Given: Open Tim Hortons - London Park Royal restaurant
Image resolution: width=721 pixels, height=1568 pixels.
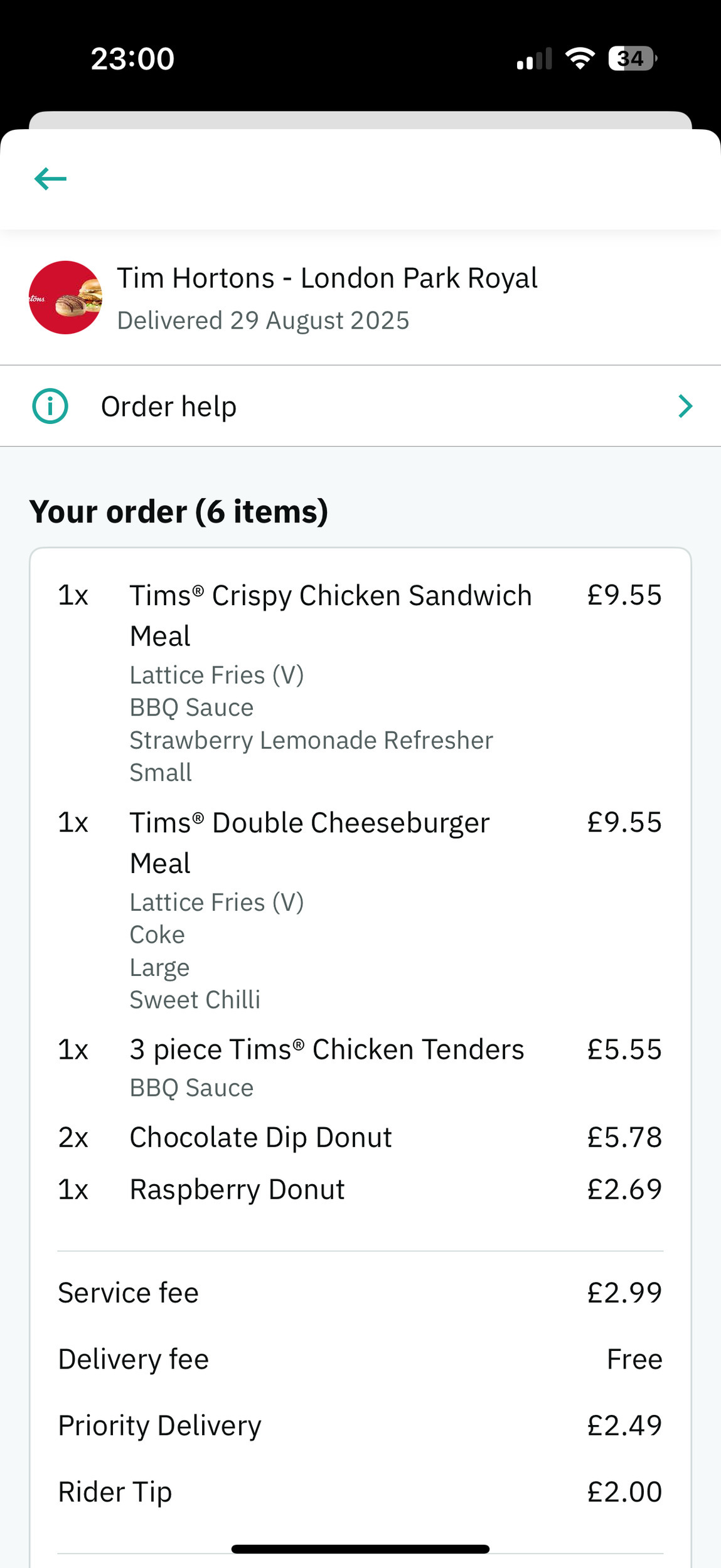Looking at the screenshot, I should click(326, 278).
